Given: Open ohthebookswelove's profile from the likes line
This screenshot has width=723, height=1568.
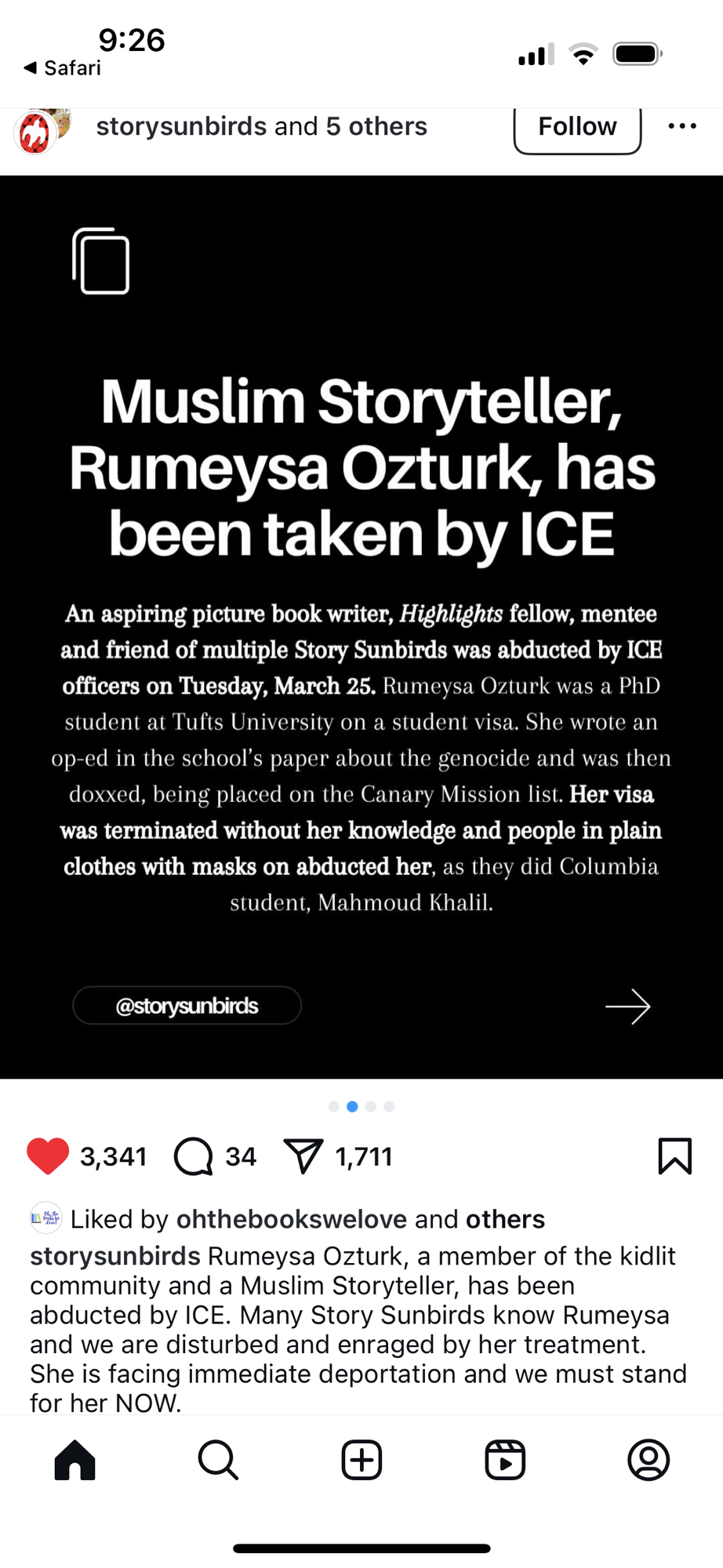Looking at the screenshot, I should coord(291,1219).
